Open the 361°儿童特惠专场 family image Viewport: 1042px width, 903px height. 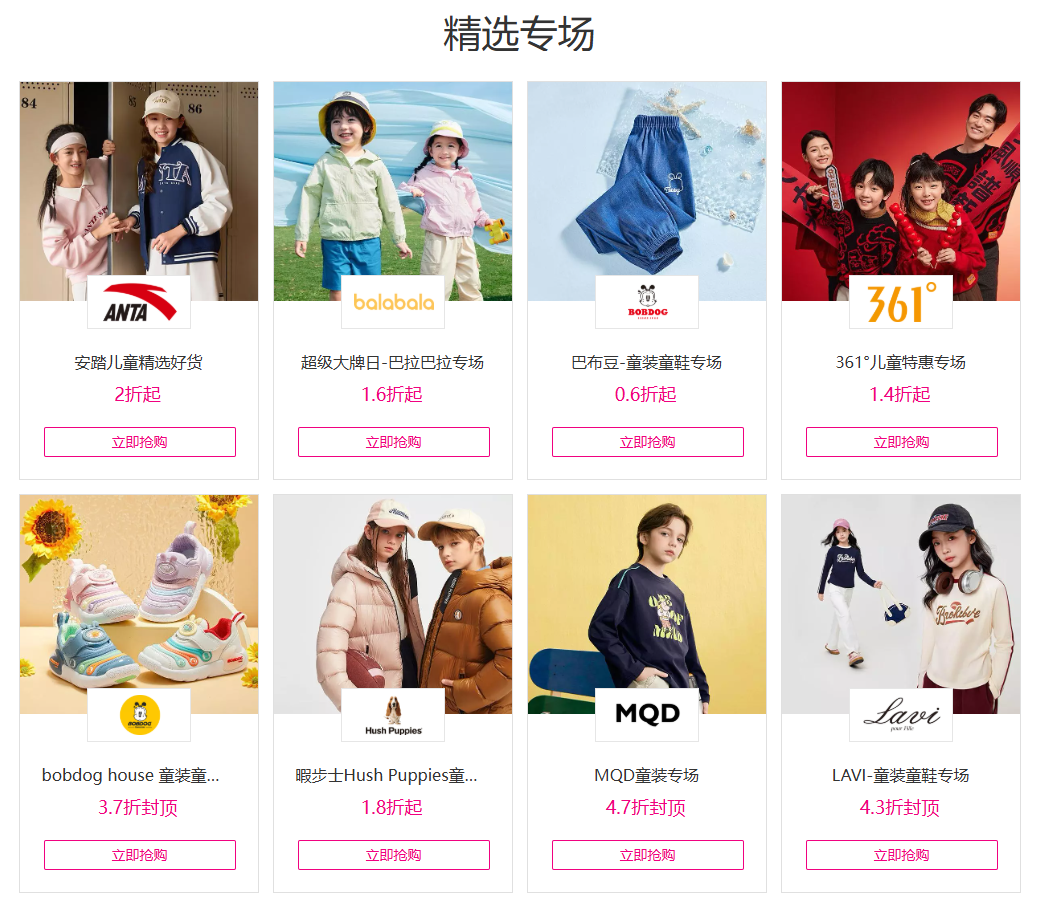point(901,180)
